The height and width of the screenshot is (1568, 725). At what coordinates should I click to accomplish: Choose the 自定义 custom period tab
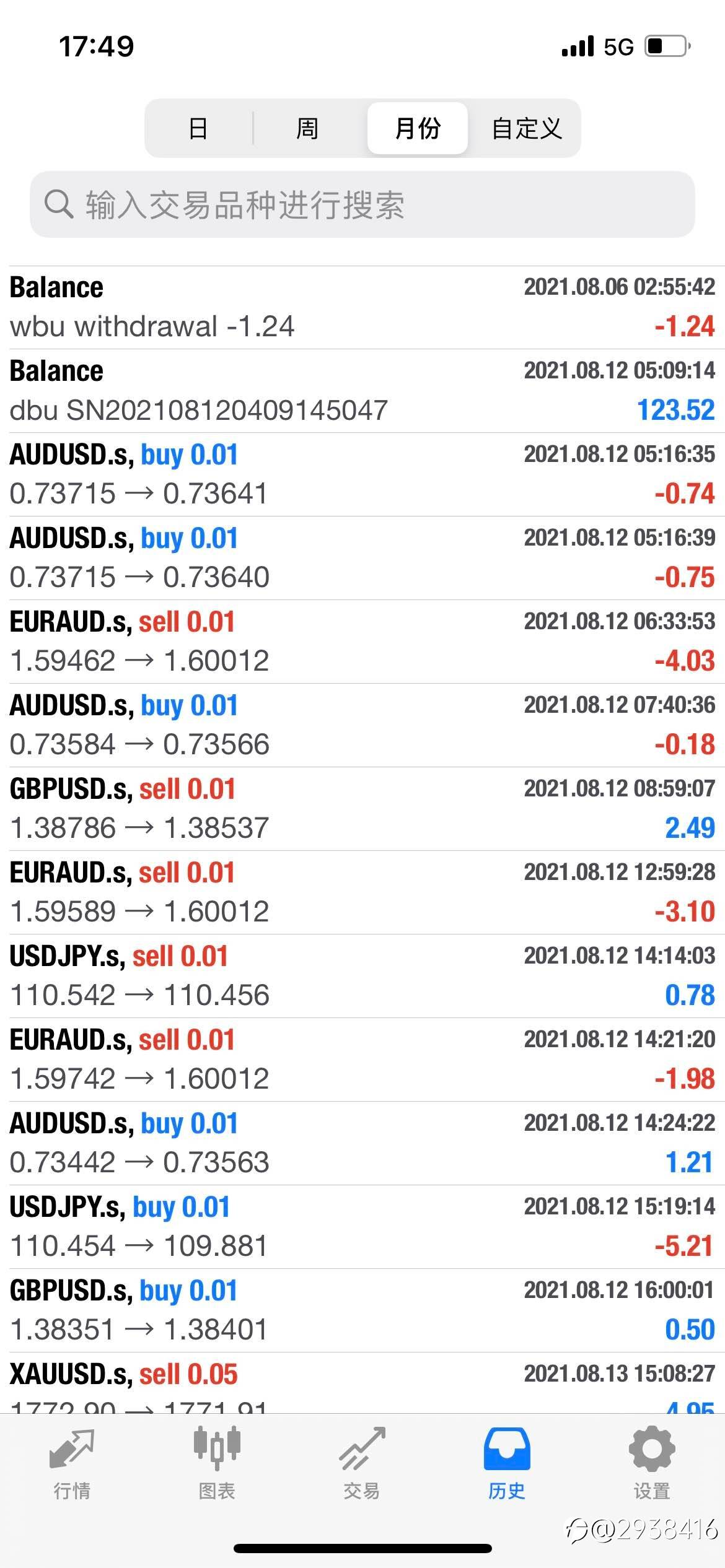coord(526,128)
